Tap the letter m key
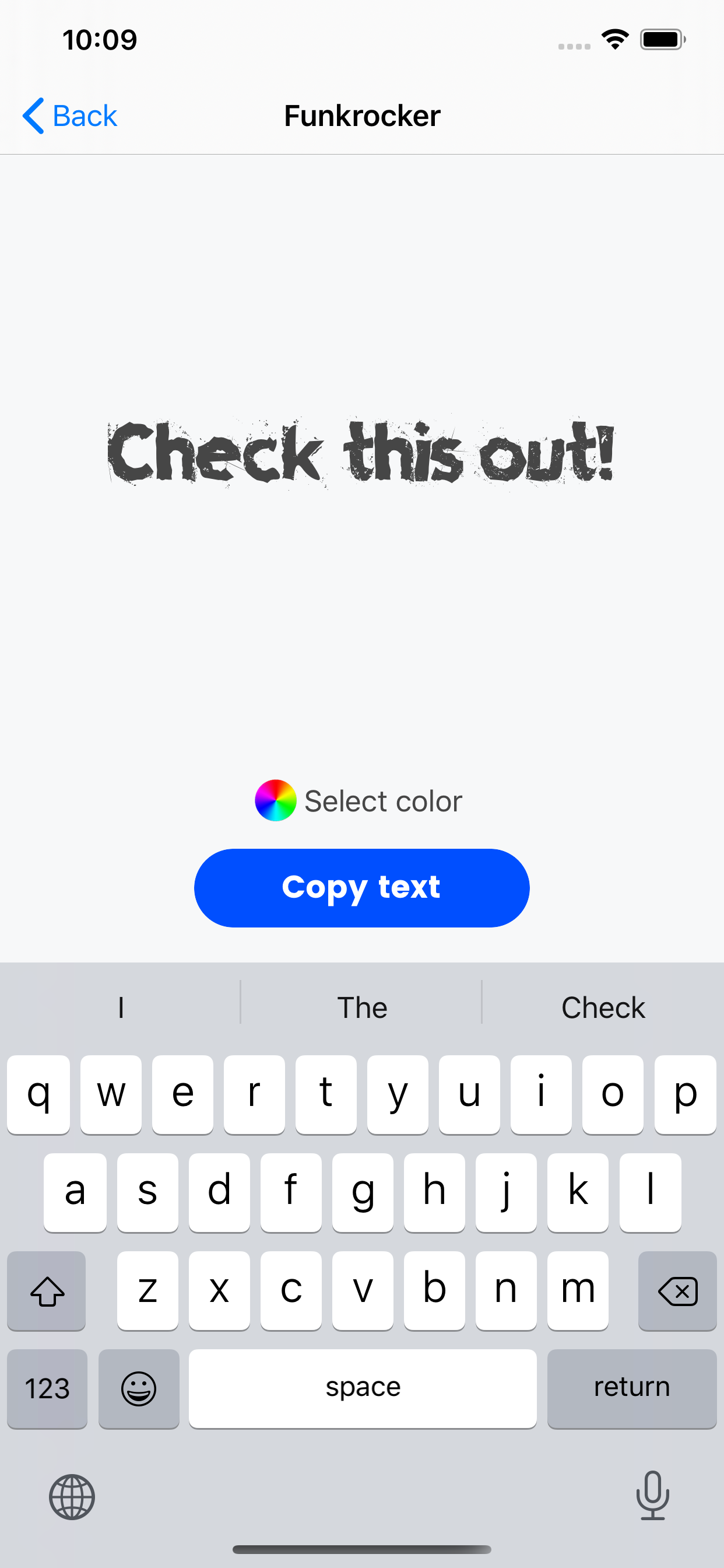The image size is (724, 1568). 577,1290
